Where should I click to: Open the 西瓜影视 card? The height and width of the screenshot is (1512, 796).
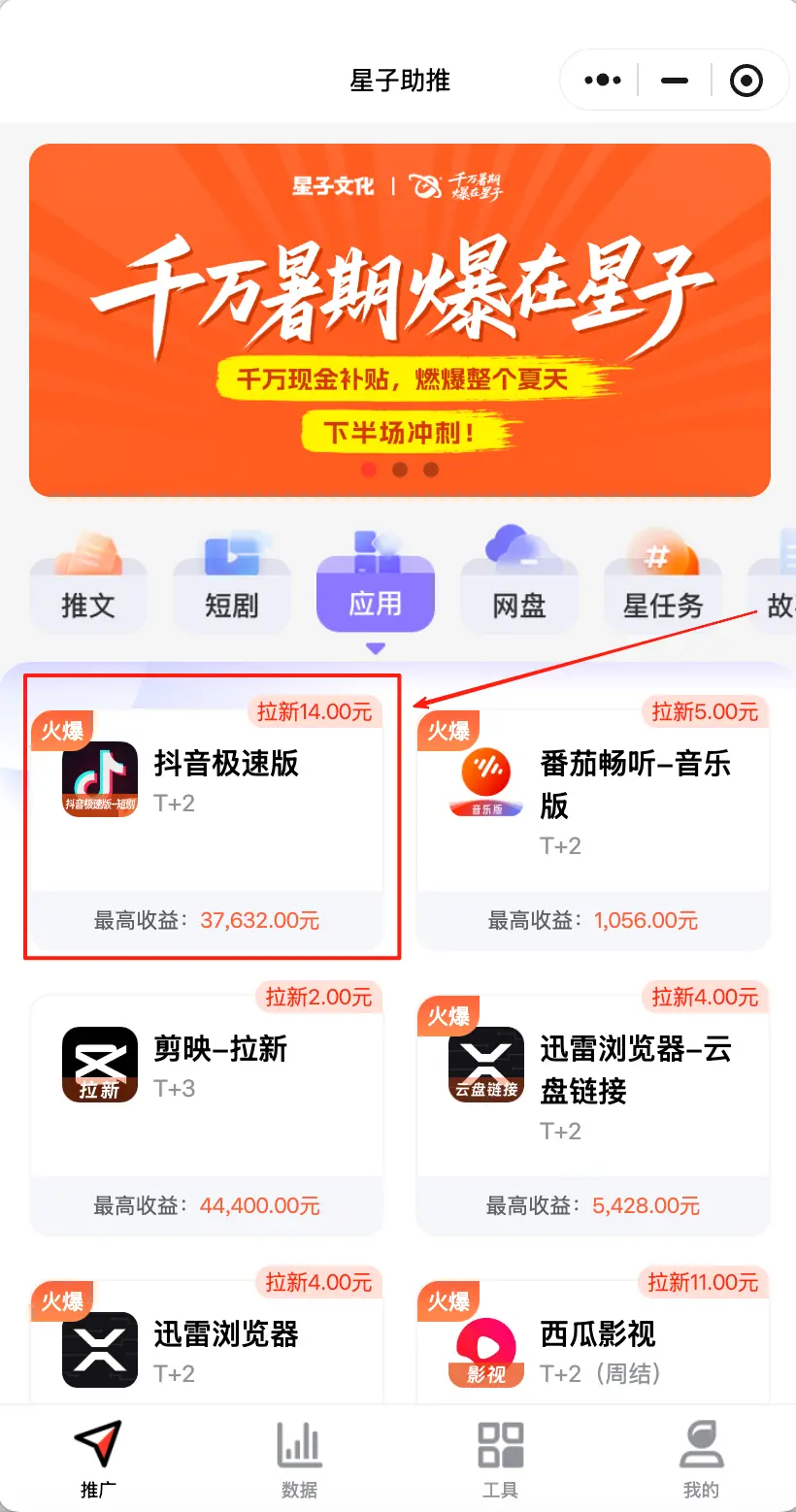pos(593,1349)
